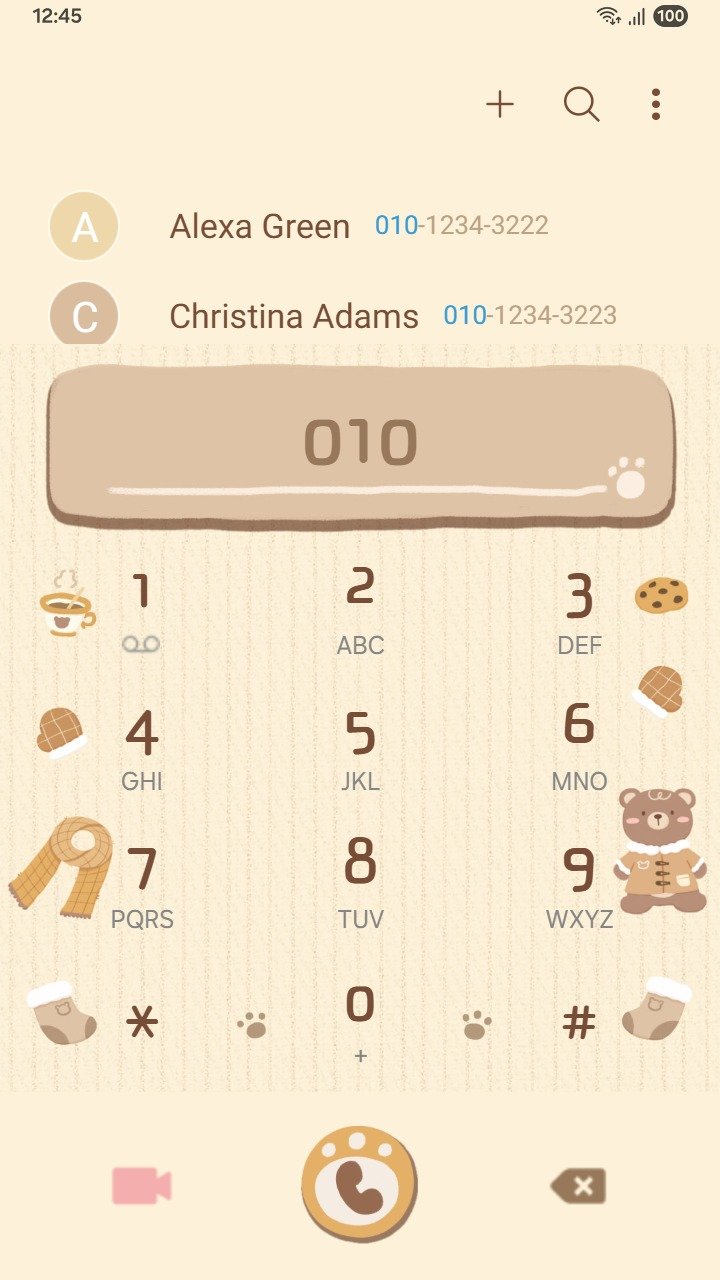The width and height of the screenshot is (720, 1280).
Task: Tap the 6 MNO key
Action: [579, 745]
